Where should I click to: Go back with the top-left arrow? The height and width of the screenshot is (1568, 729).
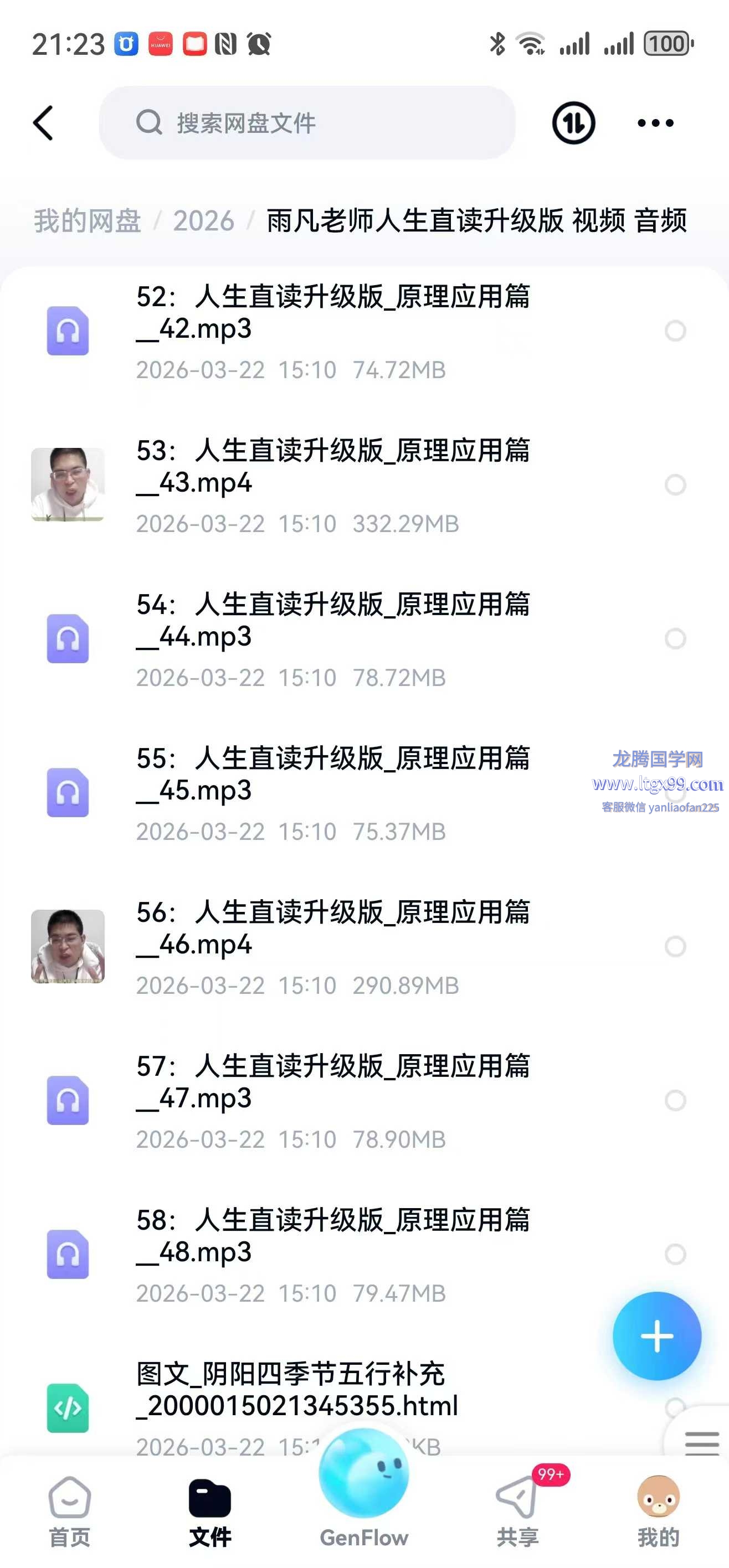(x=43, y=123)
